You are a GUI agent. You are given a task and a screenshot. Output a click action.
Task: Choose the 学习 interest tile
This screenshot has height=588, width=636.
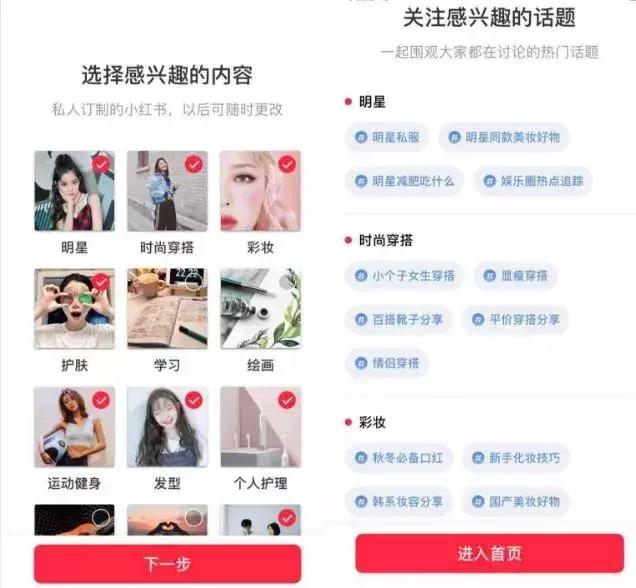[x=167, y=308]
